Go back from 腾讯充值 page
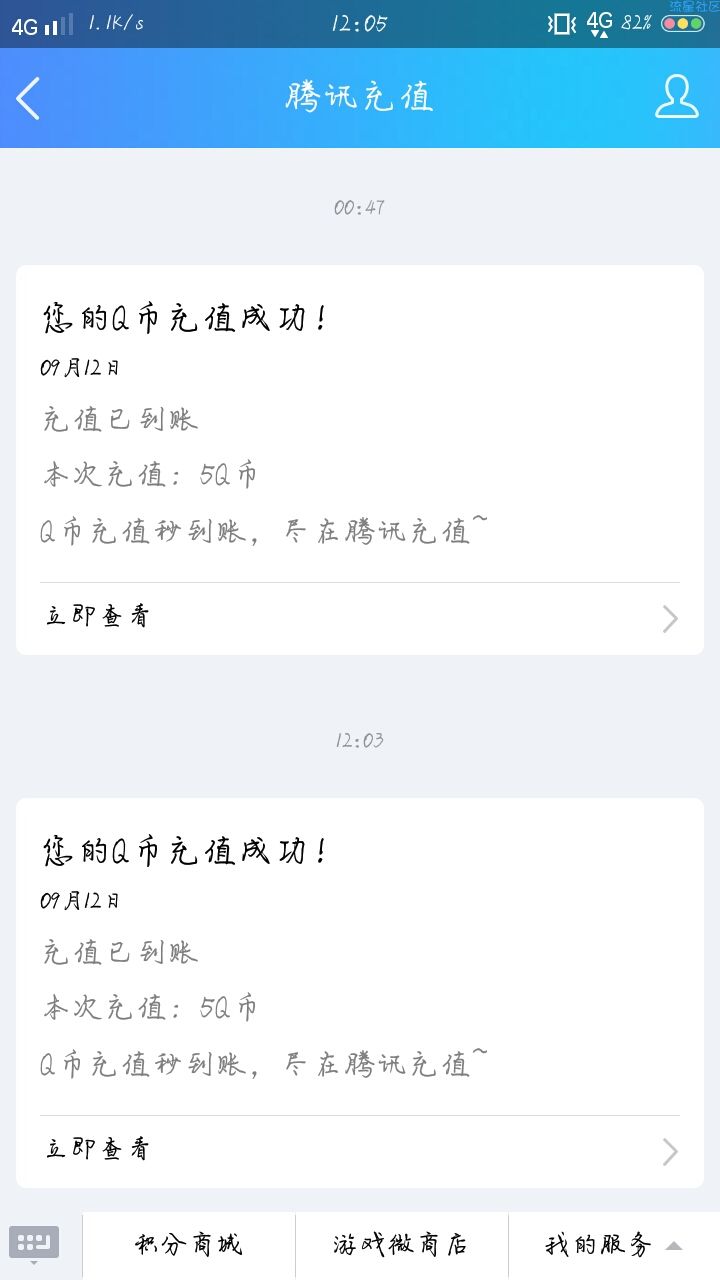Screen dimensions: 720x1280 pos(28,98)
